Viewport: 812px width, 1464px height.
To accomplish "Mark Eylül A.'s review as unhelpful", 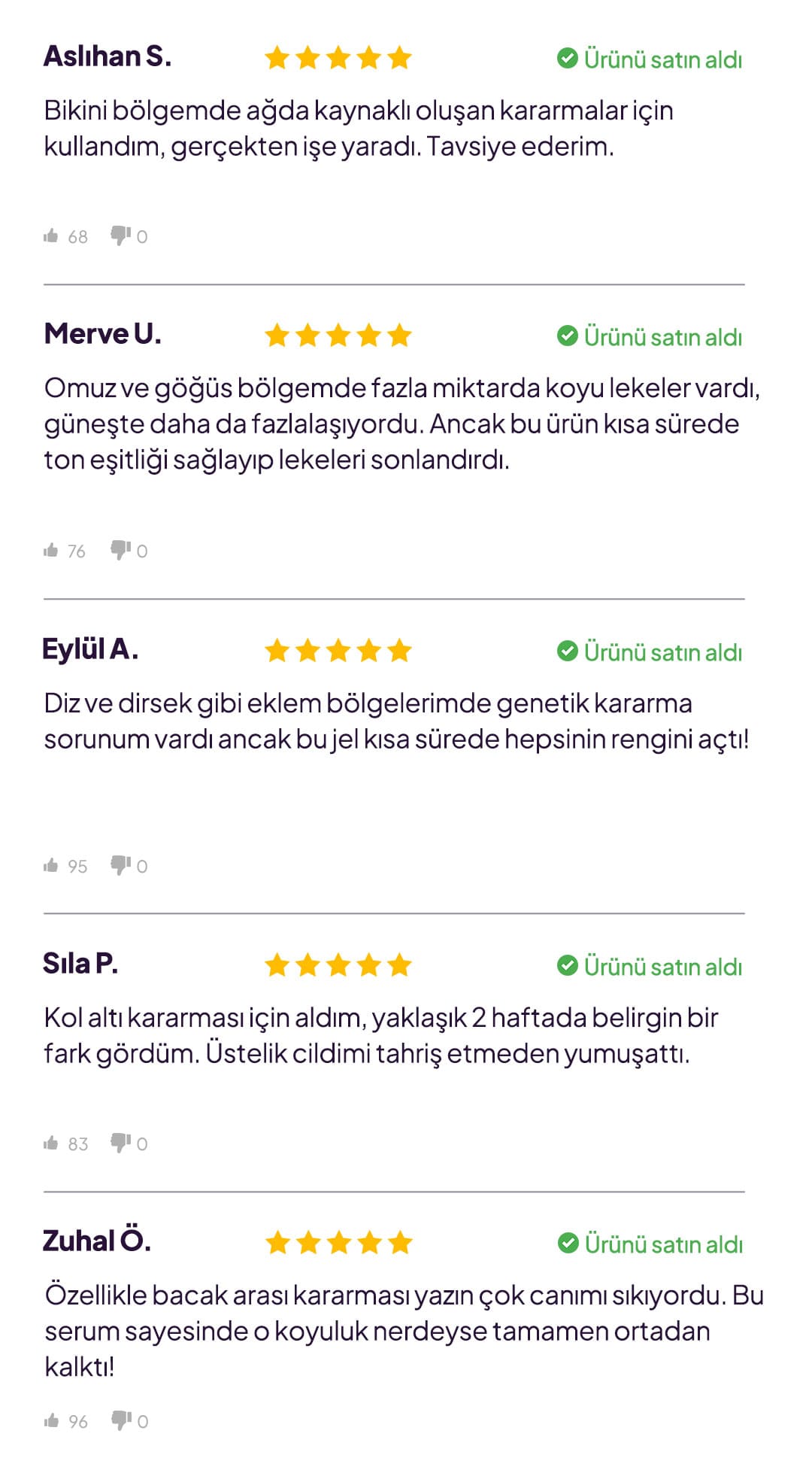I will 120,866.
